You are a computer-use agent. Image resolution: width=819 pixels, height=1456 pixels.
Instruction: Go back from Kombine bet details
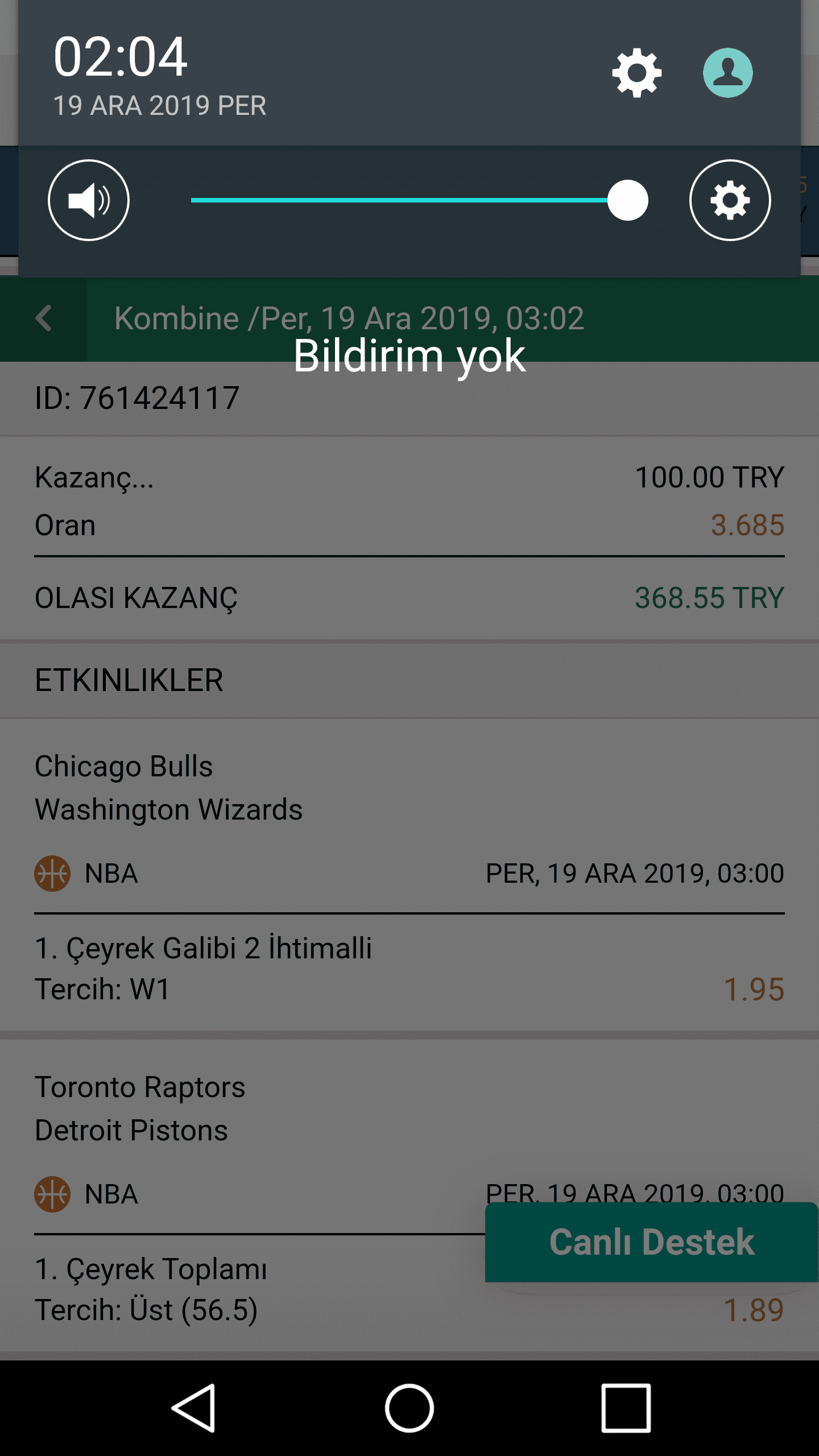click(43, 318)
